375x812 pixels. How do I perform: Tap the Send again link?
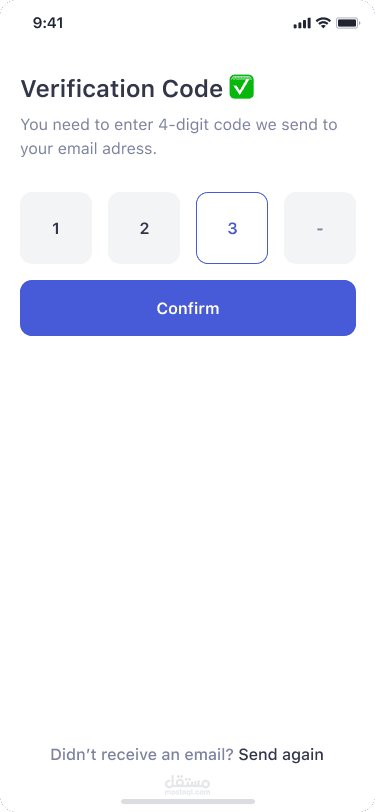[281, 755]
